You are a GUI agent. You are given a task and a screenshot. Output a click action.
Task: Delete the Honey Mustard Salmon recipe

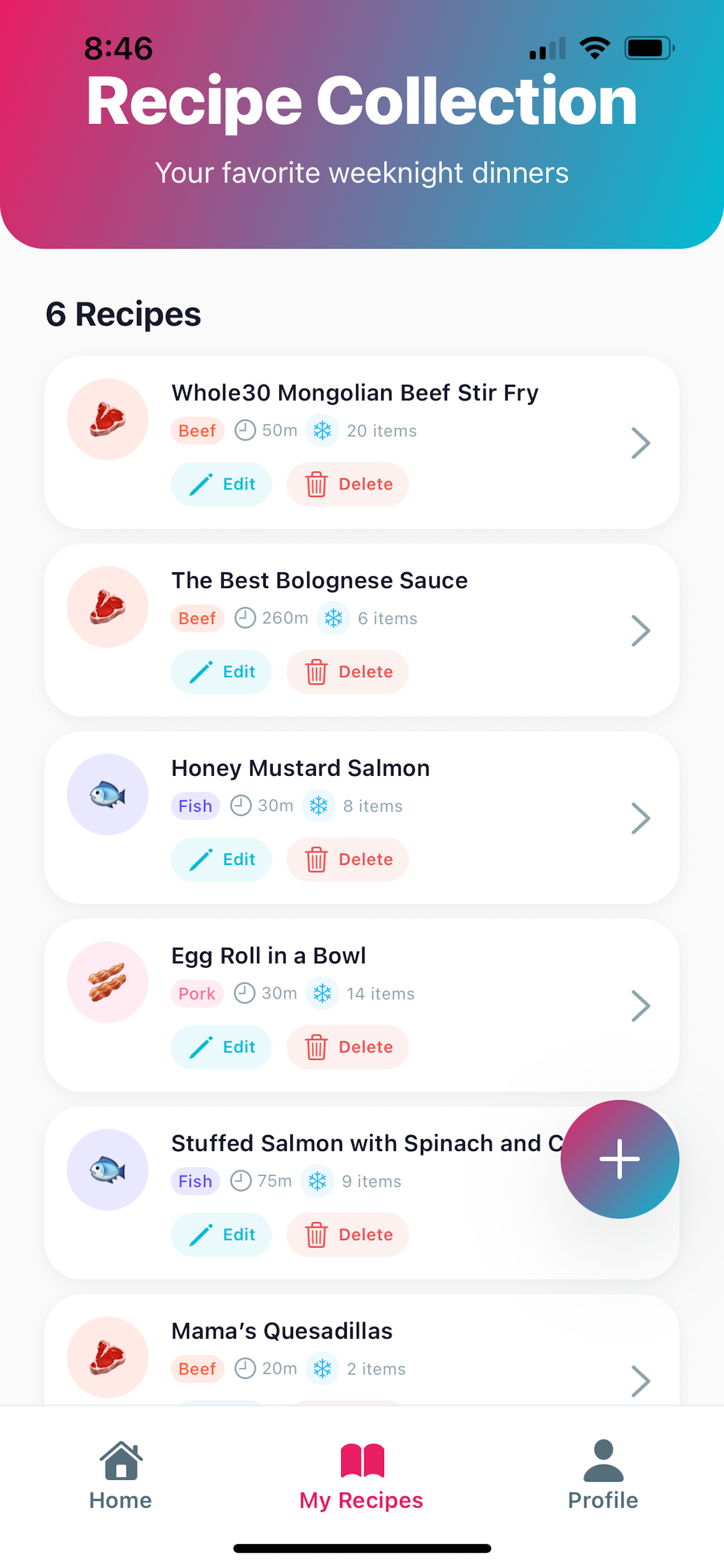tap(347, 859)
